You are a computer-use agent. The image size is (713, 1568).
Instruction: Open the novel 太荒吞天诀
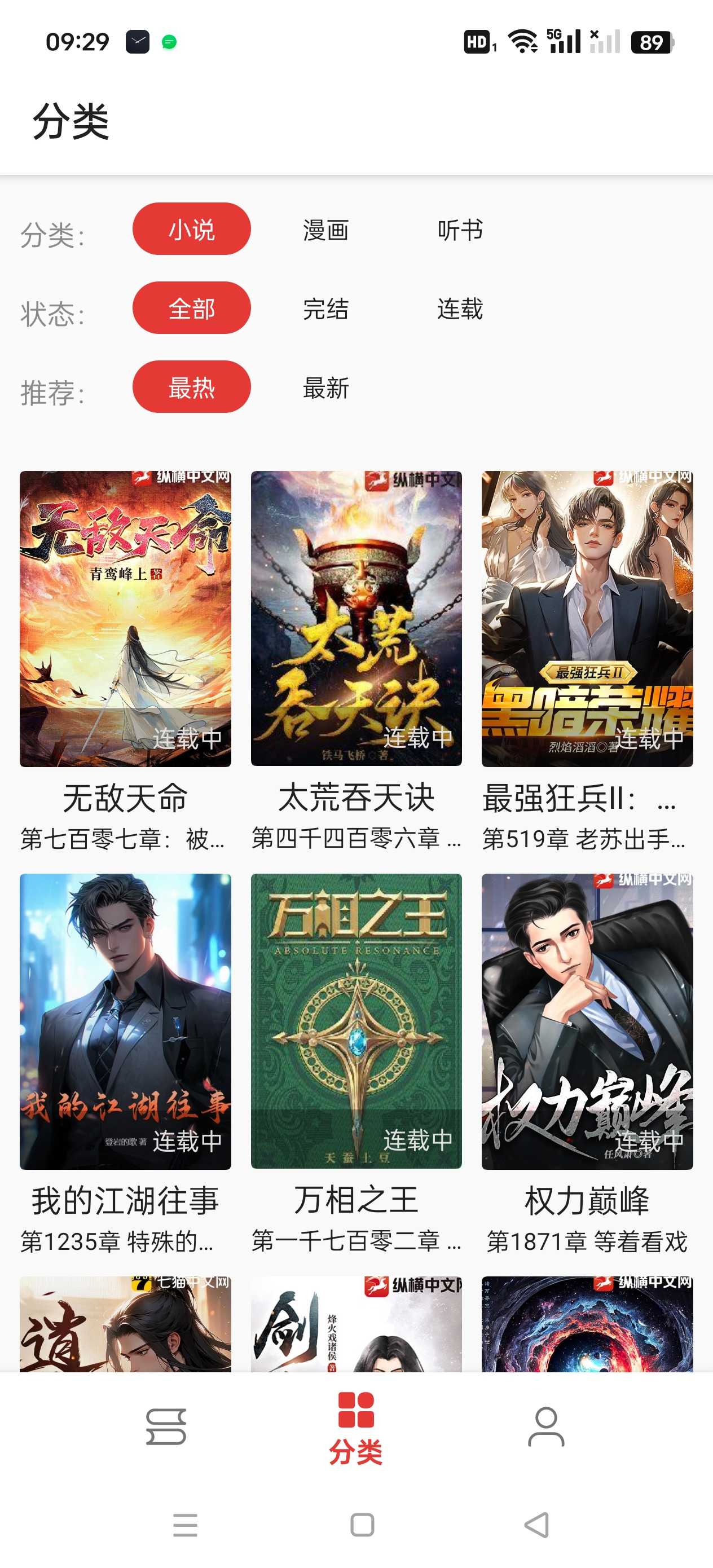356,618
